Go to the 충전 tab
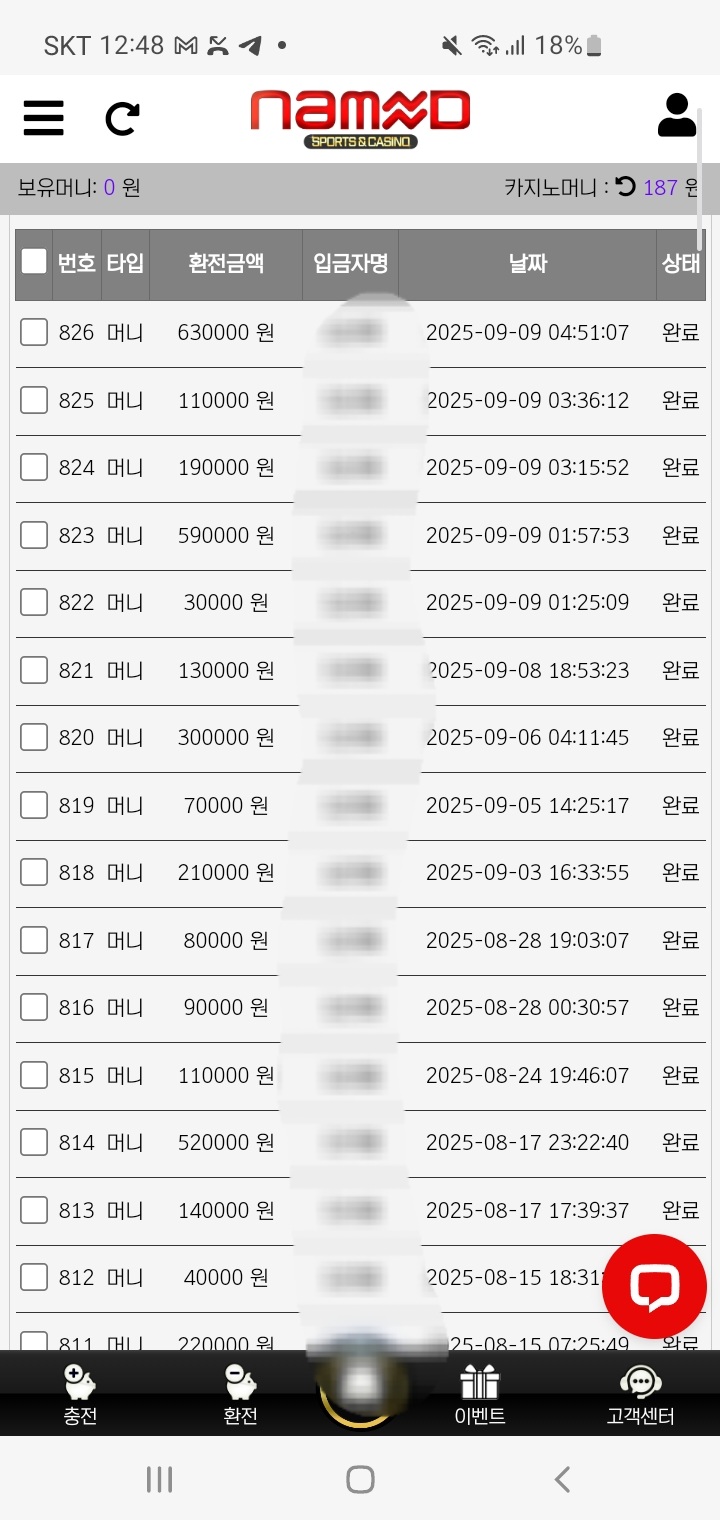720x1520 pixels. point(80,1395)
